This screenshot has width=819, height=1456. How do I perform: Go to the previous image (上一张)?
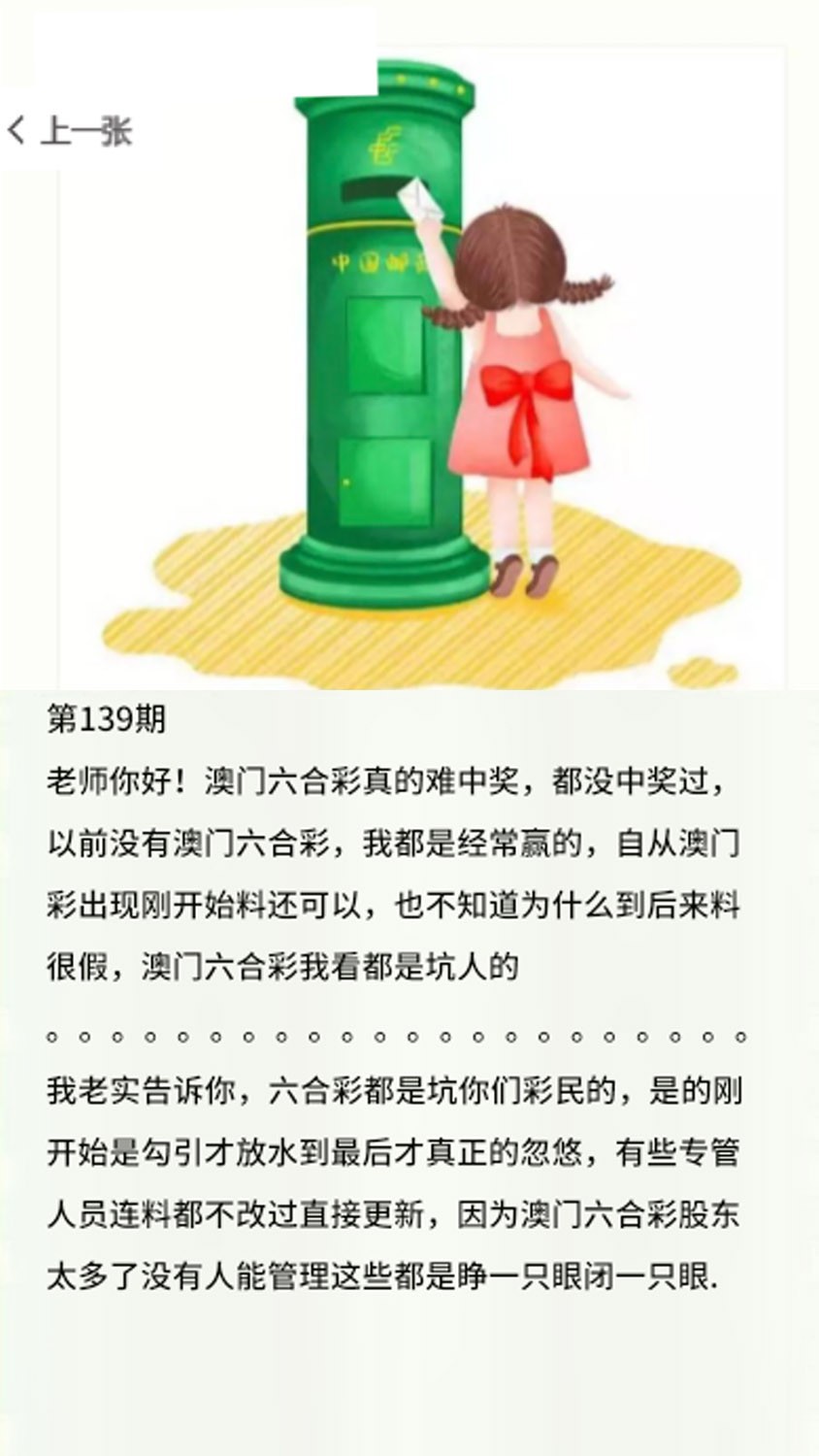70,130
